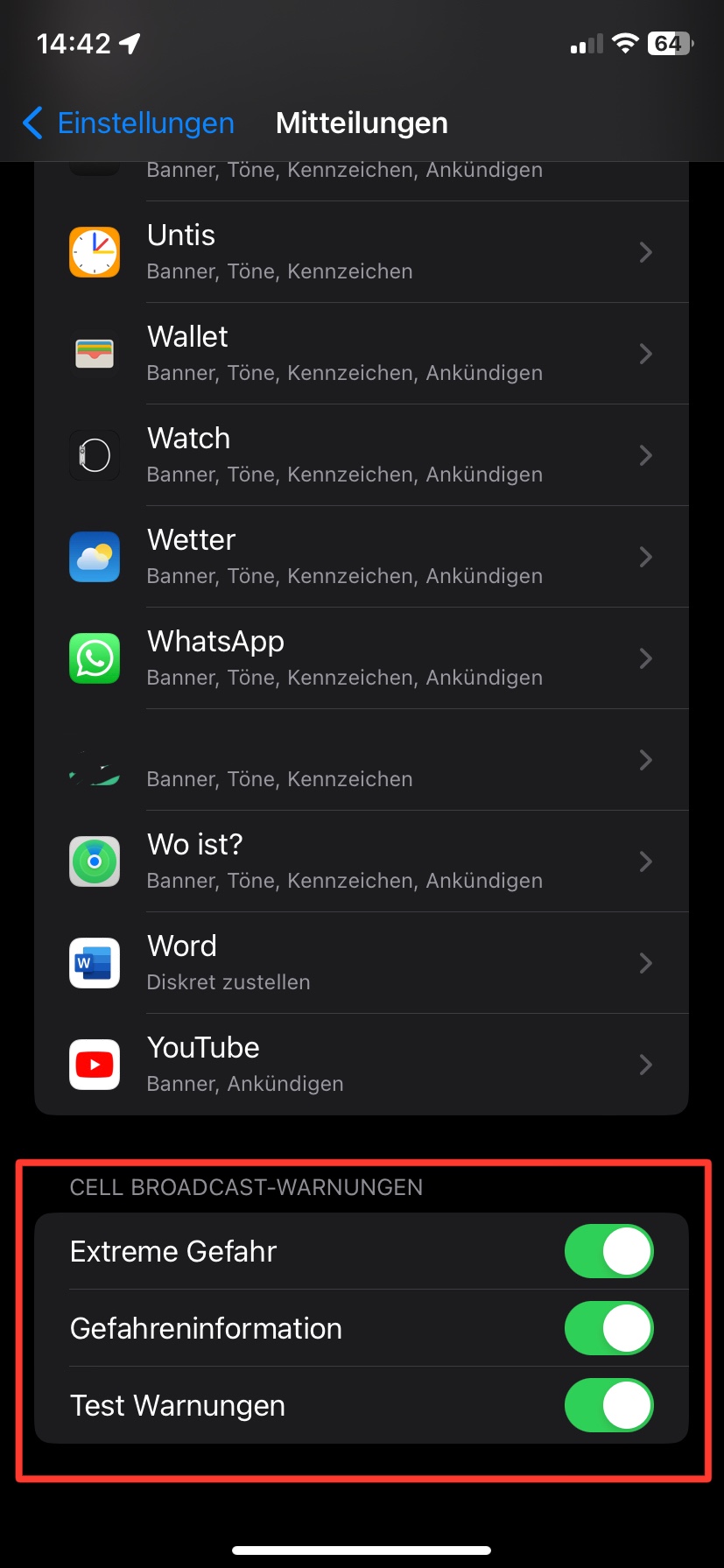
Task: Open Word notification details via chevron
Action: pyautogui.click(x=645, y=963)
